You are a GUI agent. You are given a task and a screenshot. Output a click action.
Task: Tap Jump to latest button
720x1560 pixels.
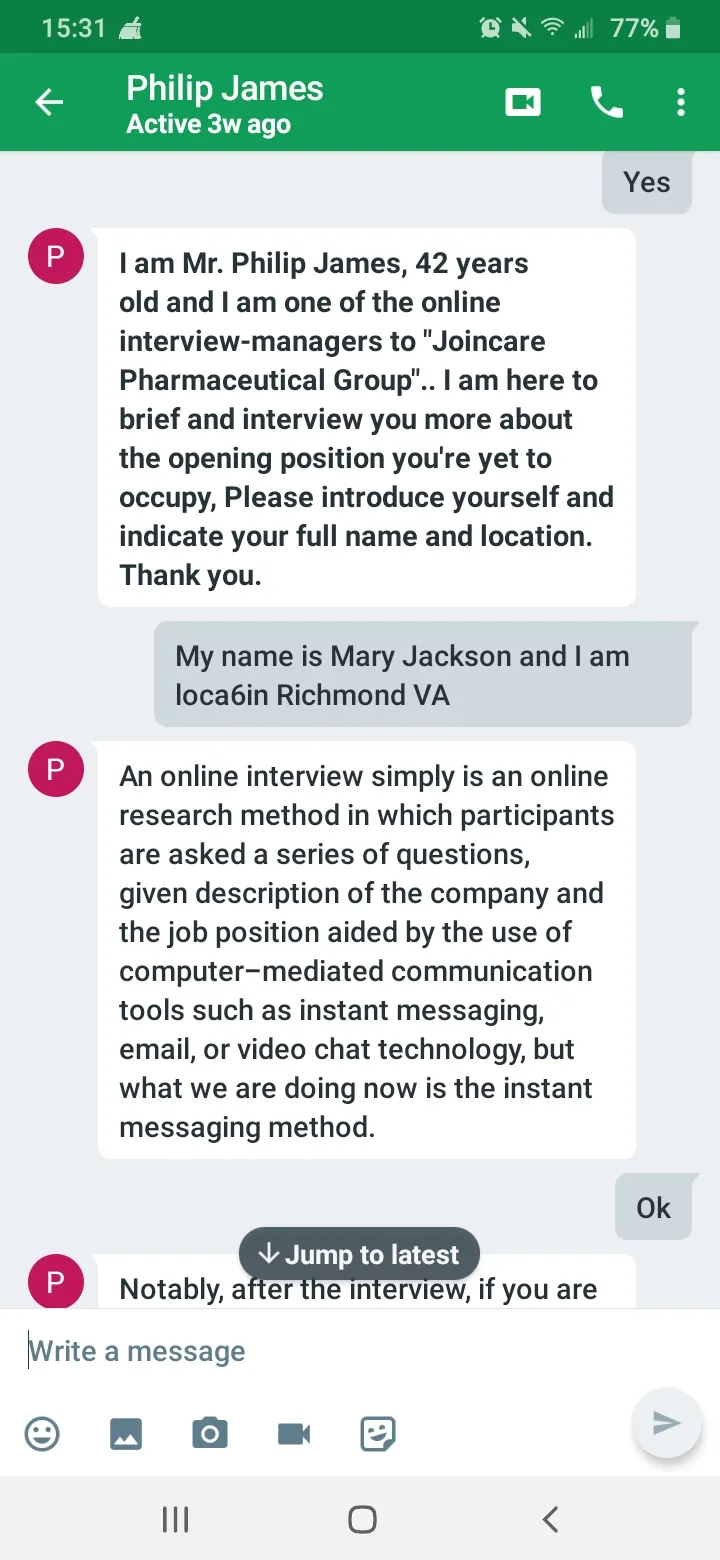point(359,1254)
